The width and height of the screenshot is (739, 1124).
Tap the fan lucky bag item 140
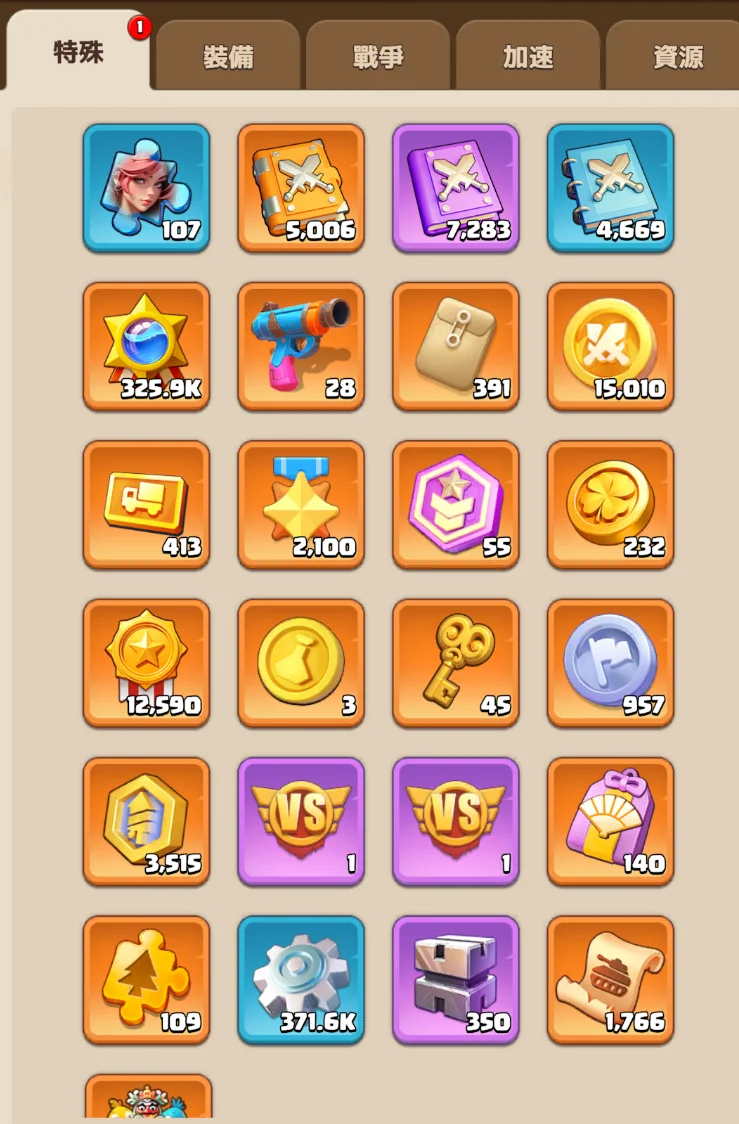click(611, 821)
